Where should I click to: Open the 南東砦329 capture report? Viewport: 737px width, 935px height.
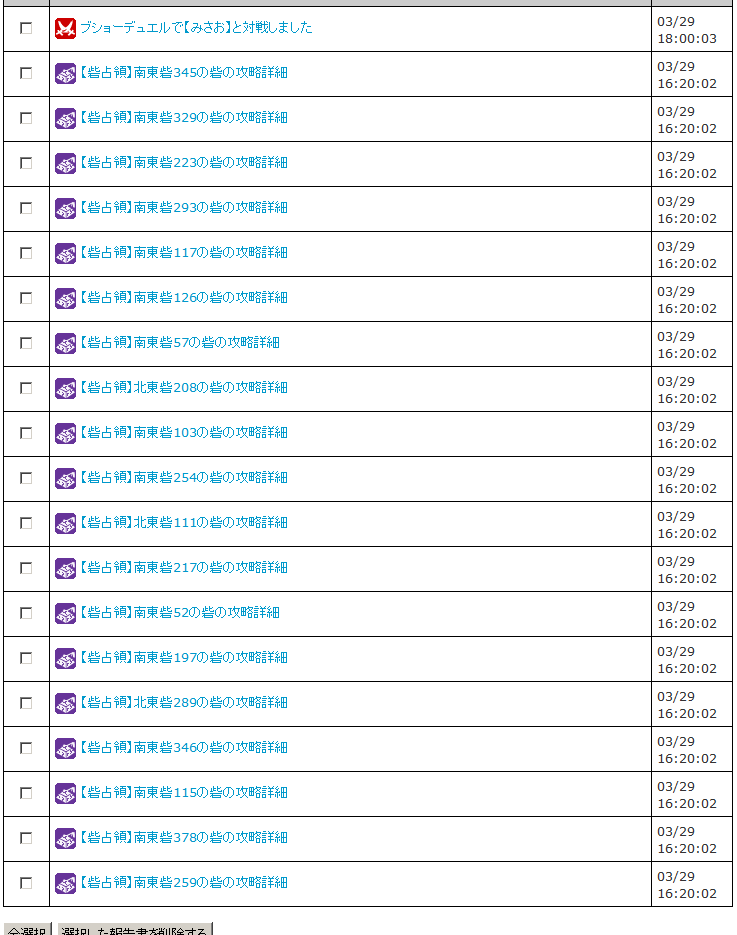[x=183, y=118]
